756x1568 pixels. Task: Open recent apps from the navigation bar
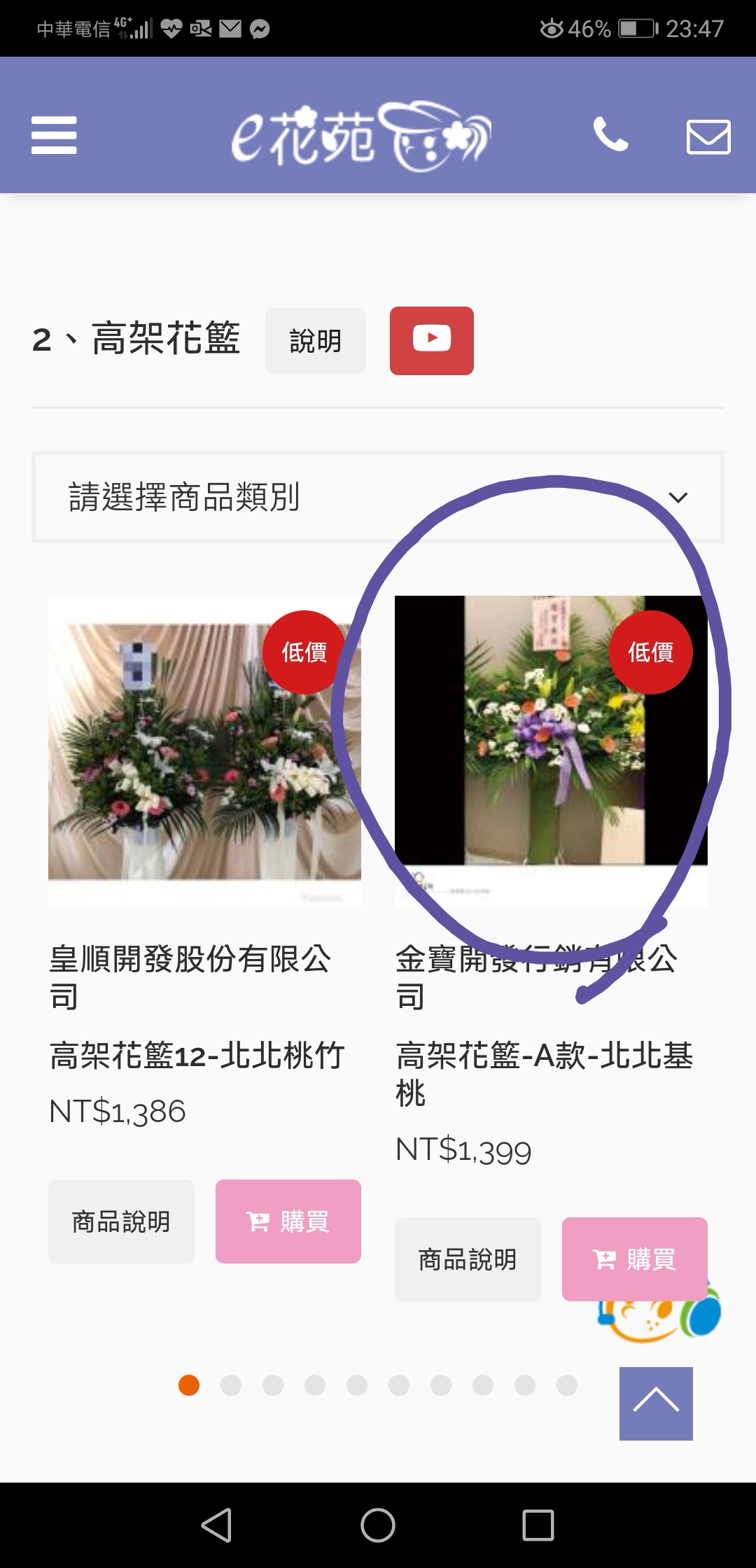538,1525
